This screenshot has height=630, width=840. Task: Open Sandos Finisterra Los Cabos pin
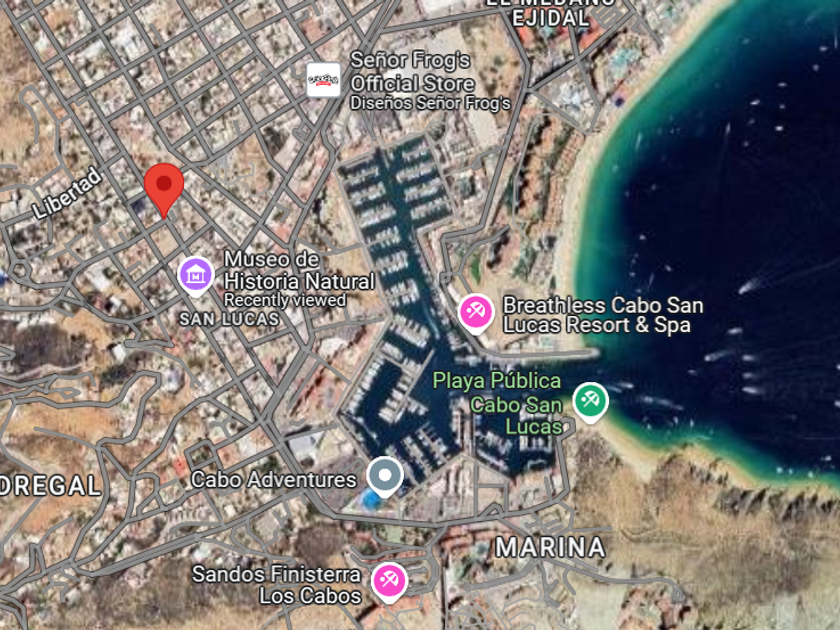(x=389, y=582)
